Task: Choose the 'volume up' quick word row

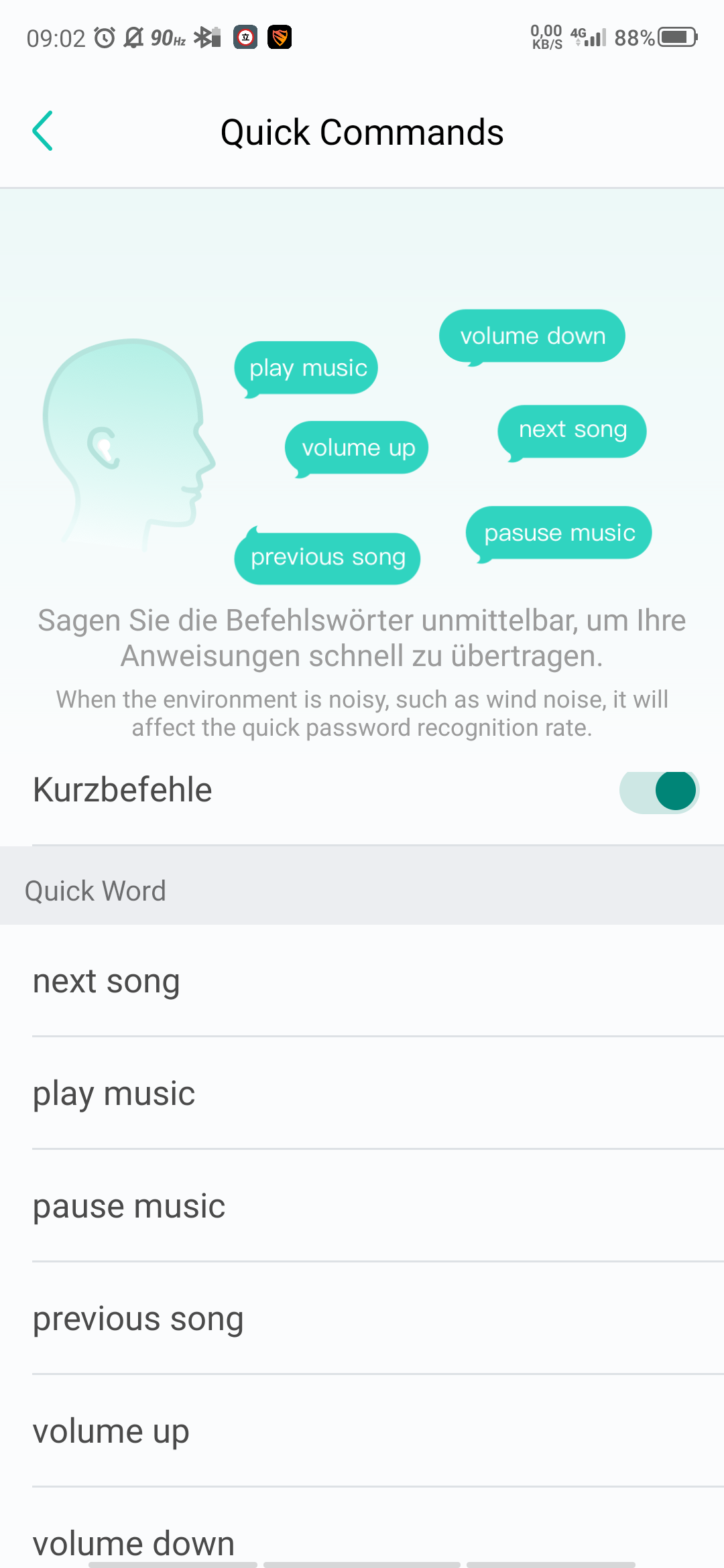Action: click(x=362, y=1431)
